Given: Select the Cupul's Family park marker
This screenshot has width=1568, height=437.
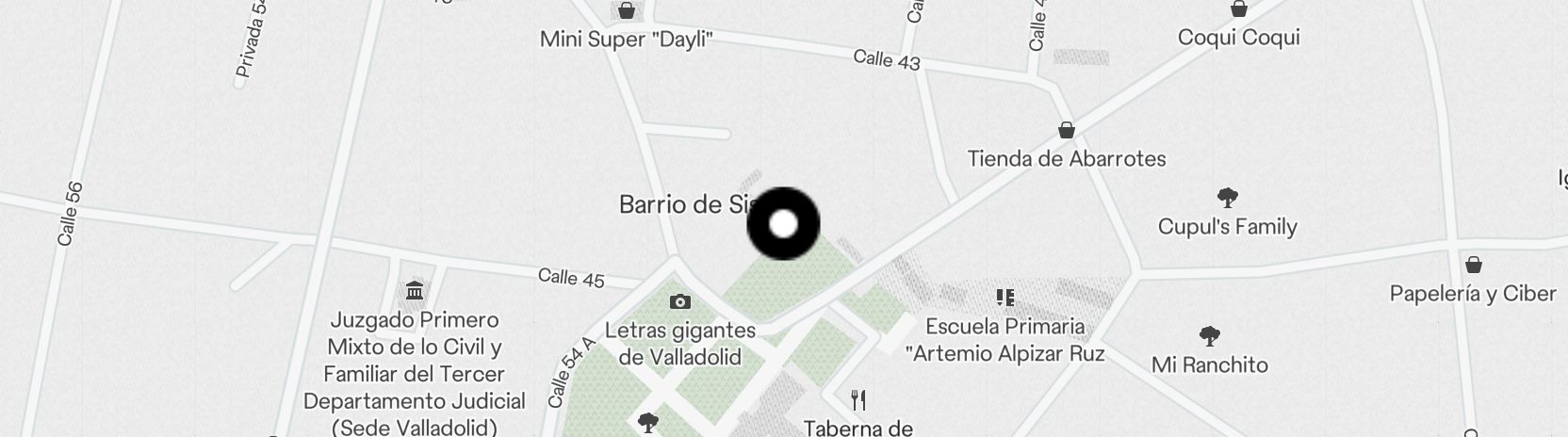Looking at the screenshot, I should tap(1227, 198).
